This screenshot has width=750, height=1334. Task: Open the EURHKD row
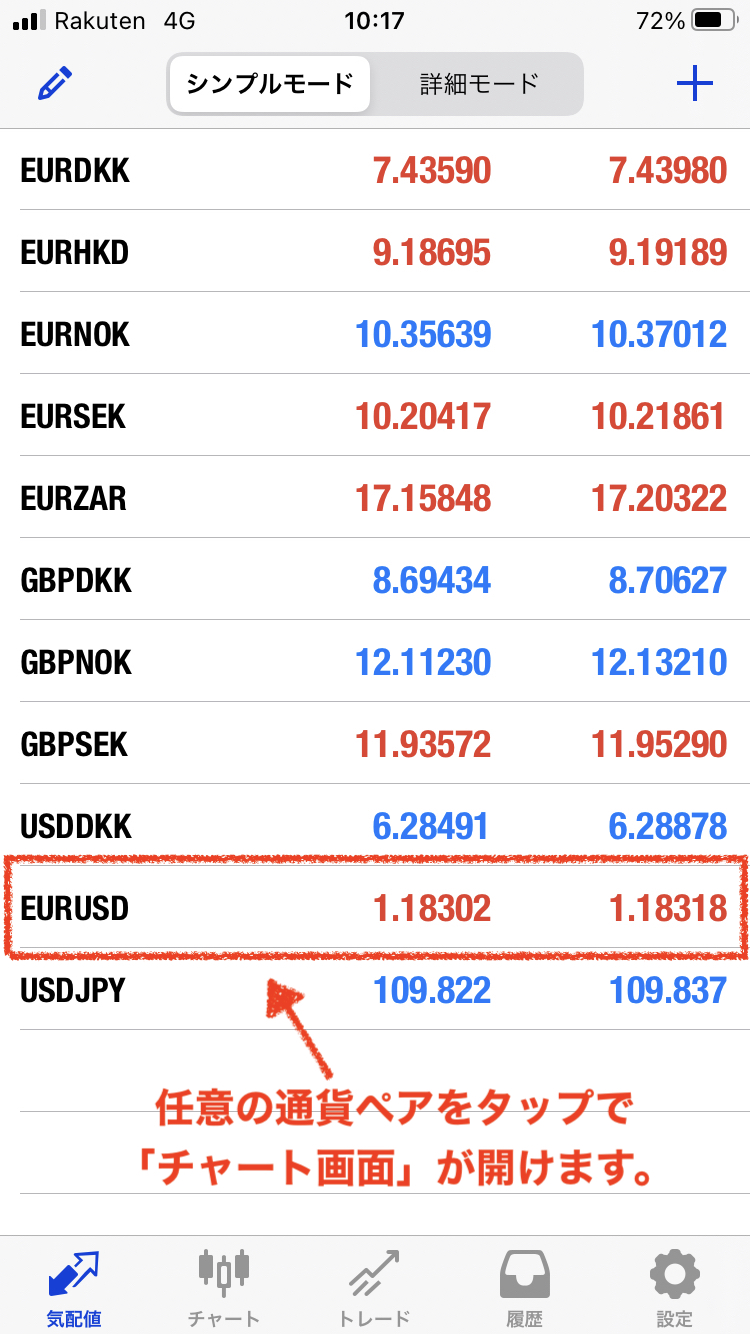(x=375, y=252)
